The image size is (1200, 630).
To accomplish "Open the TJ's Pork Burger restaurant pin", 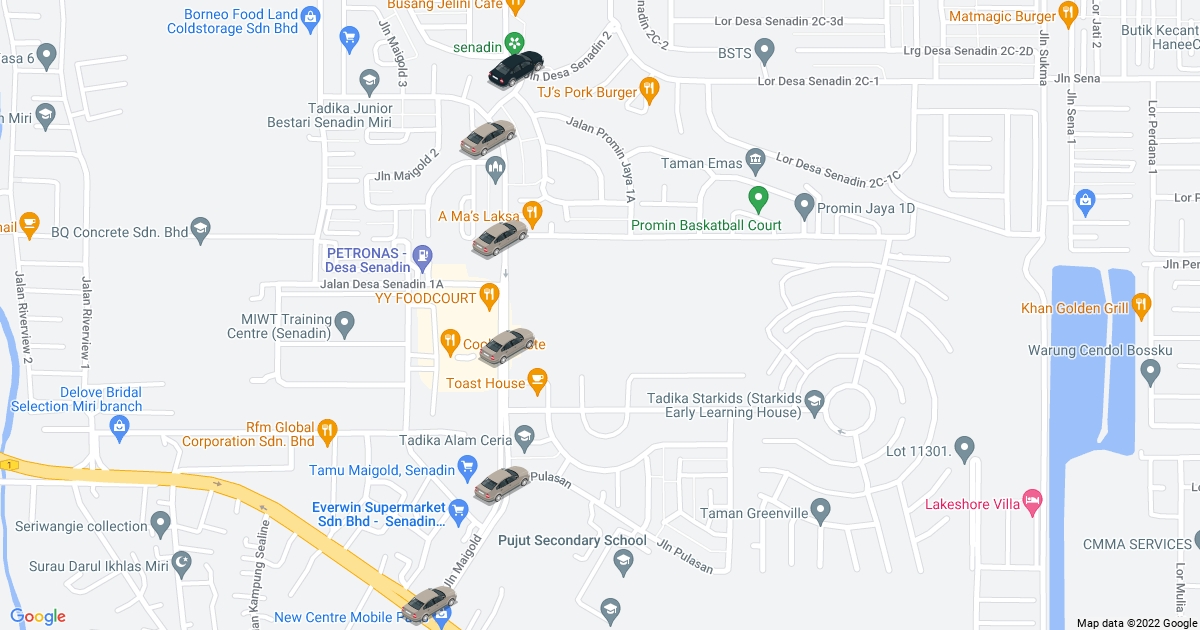I will 649,90.
